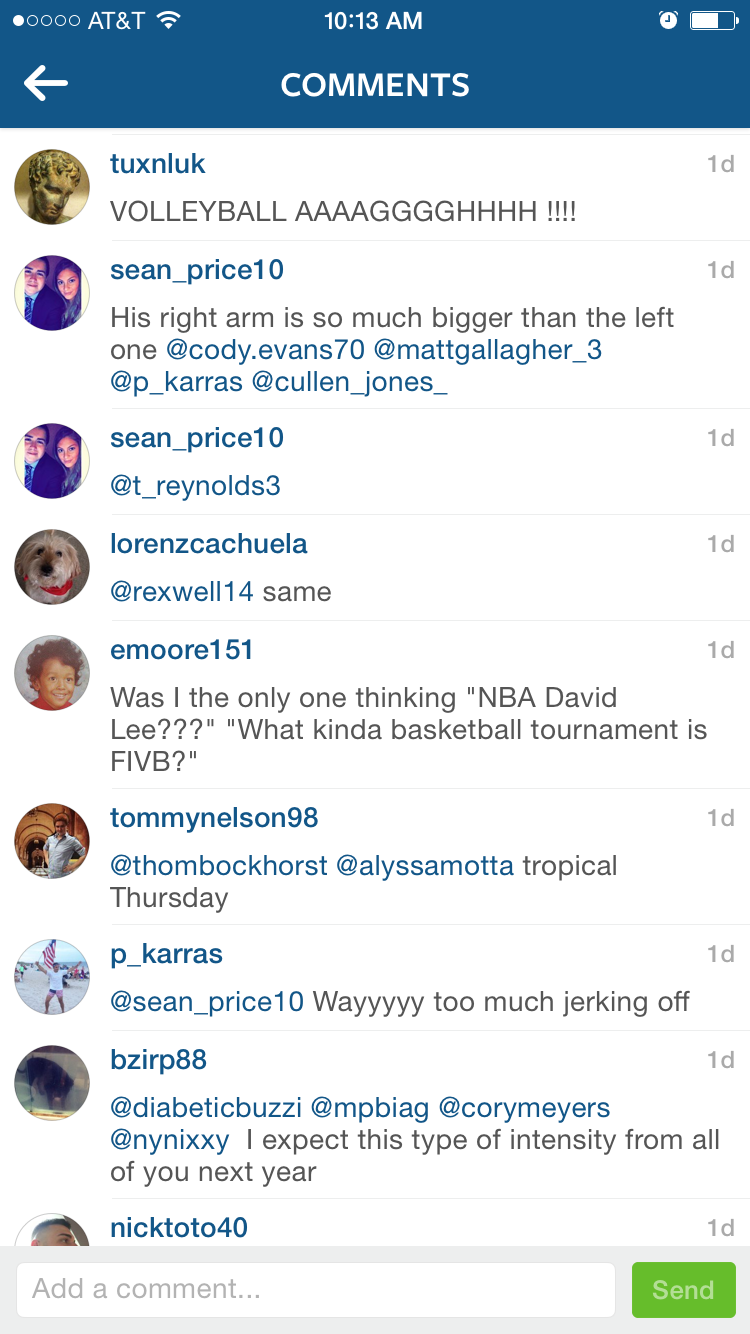Open emoore151's profile via username
750x1334 pixels.
pyautogui.click(x=181, y=650)
